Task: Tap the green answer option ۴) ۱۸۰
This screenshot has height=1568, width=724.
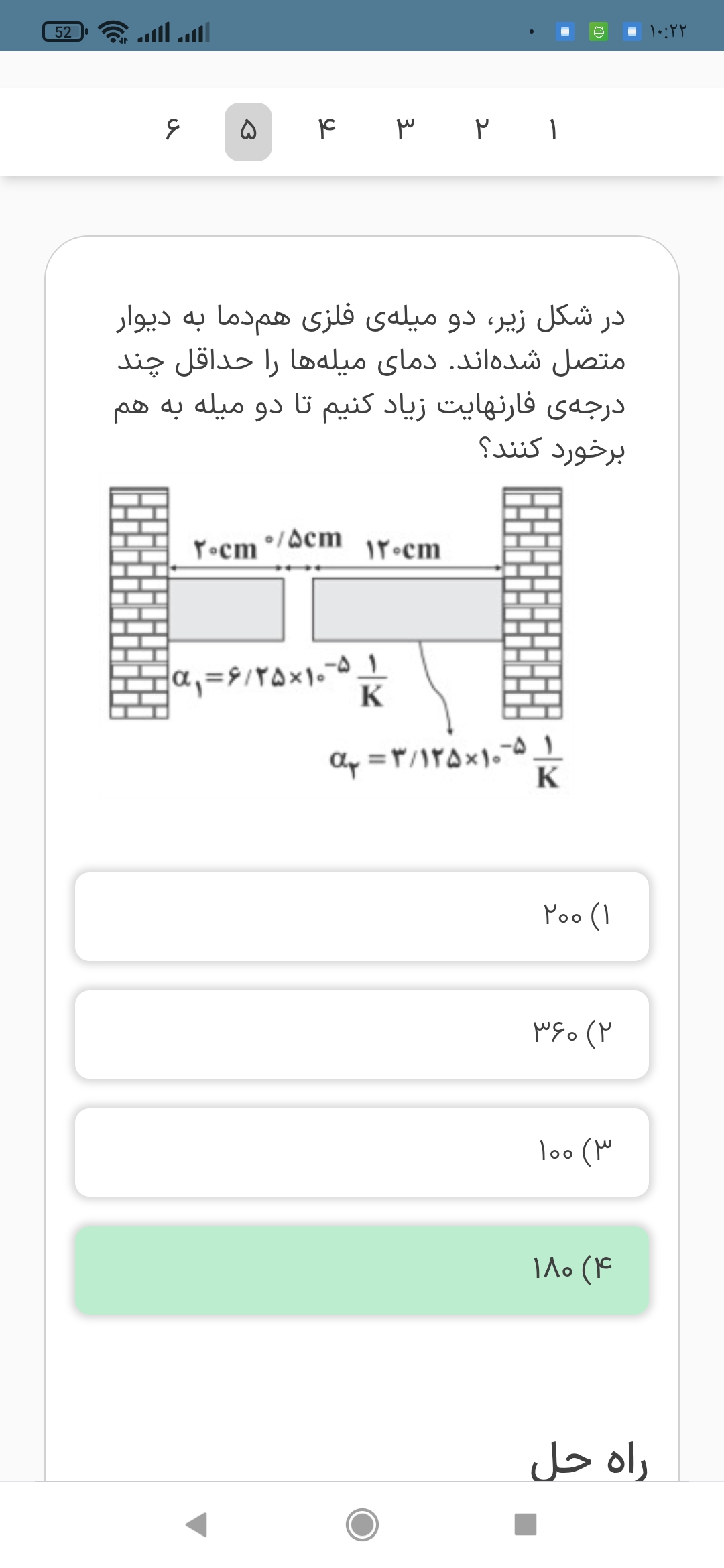Action: (362, 1270)
